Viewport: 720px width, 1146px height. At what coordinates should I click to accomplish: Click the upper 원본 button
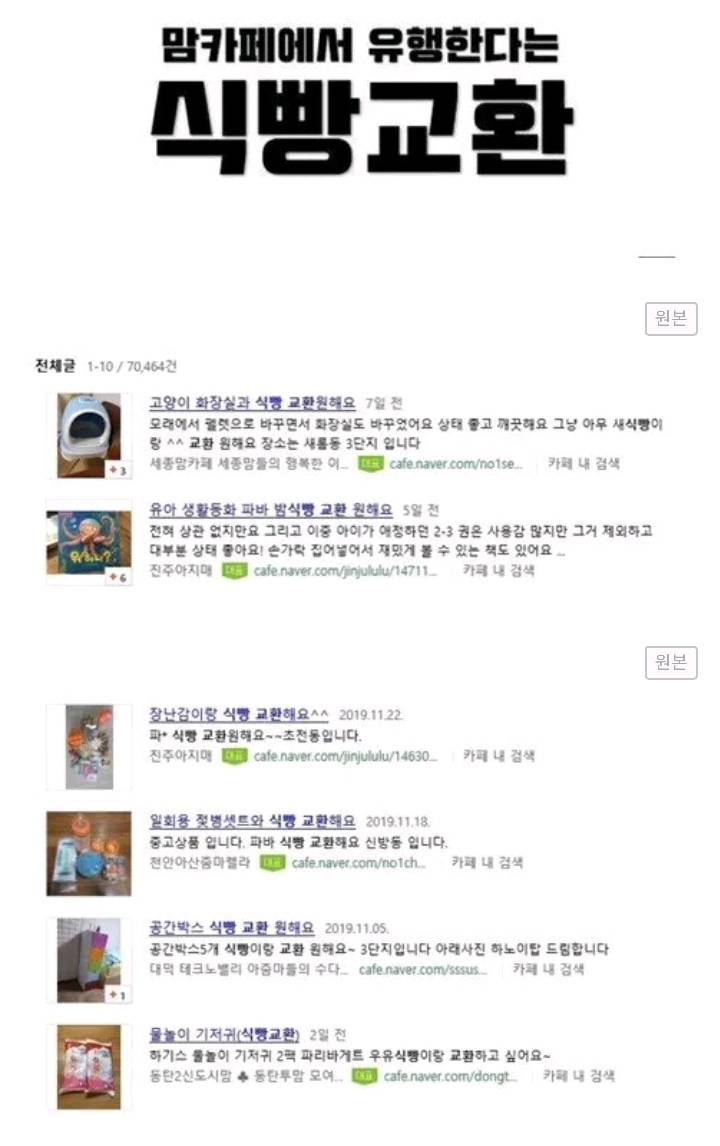click(x=670, y=319)
